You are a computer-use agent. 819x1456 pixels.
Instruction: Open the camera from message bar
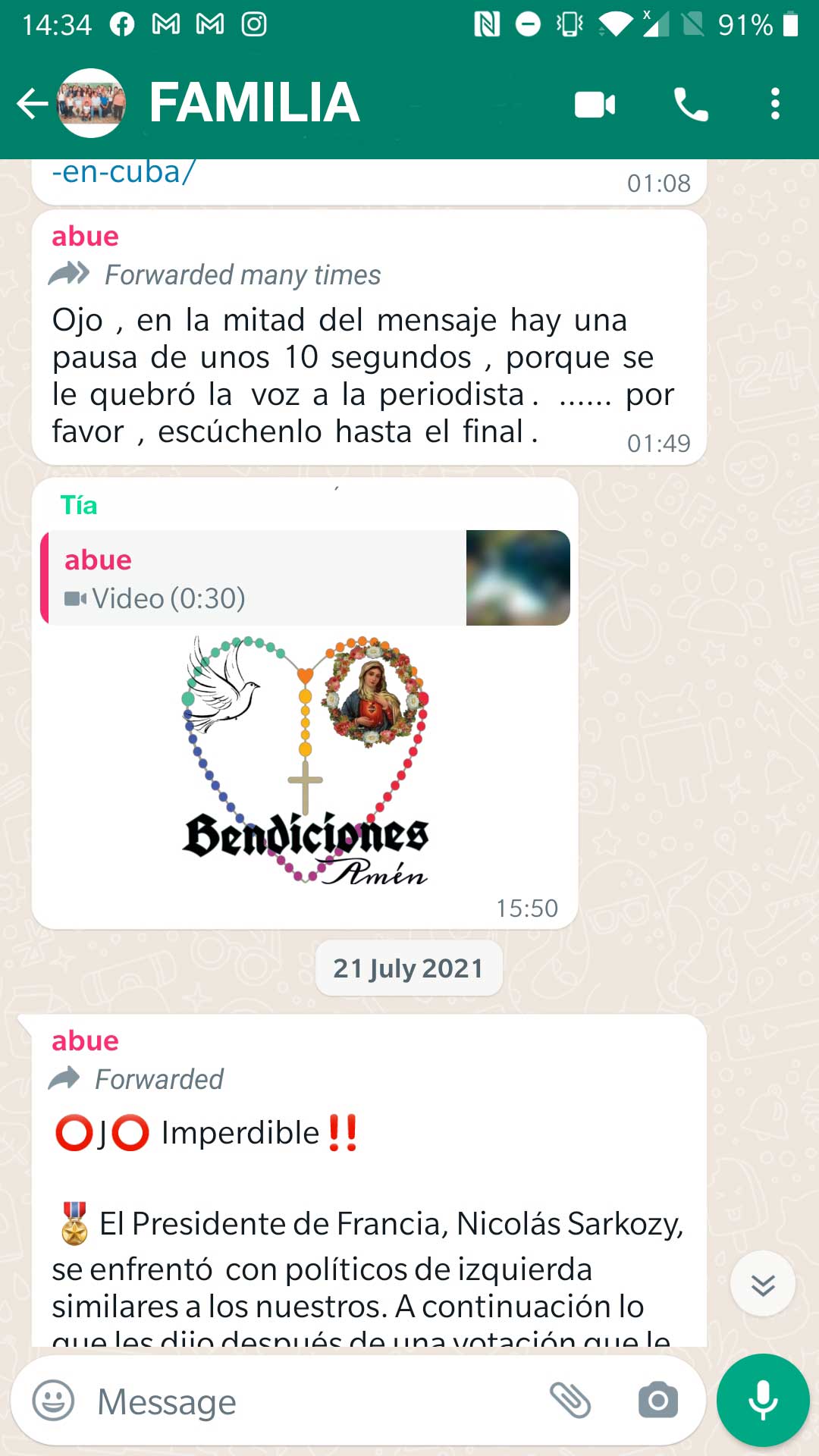point(657,1401)
